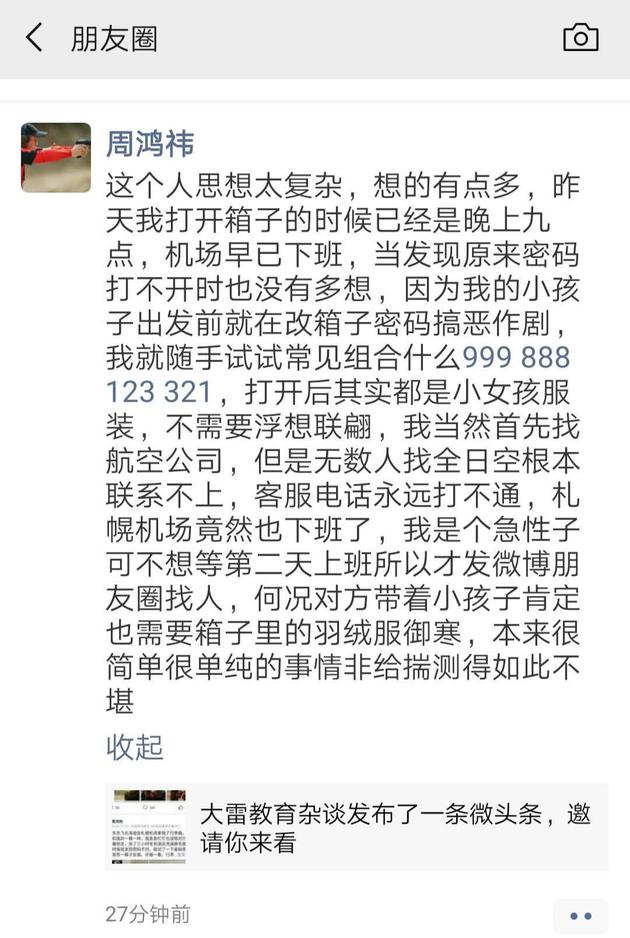
Task: Open the like and comment menu
Action: click(x=580, y=915)
